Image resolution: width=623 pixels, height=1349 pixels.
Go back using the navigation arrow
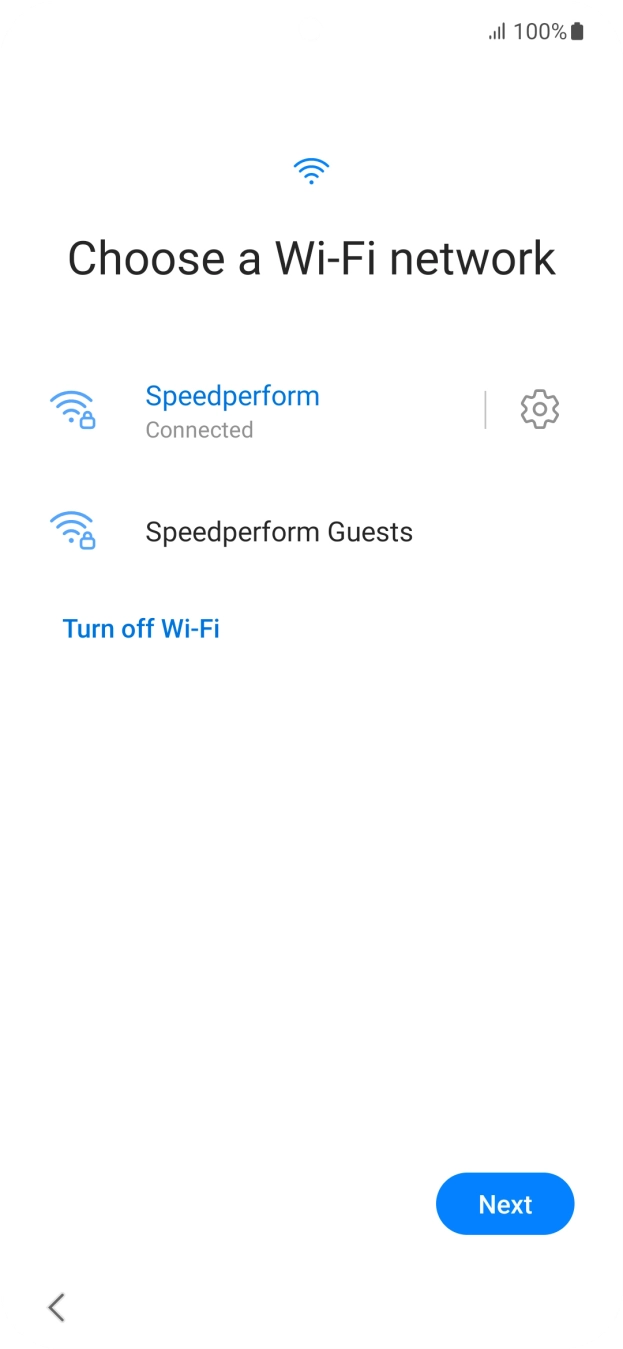[x=57, y=1306]
